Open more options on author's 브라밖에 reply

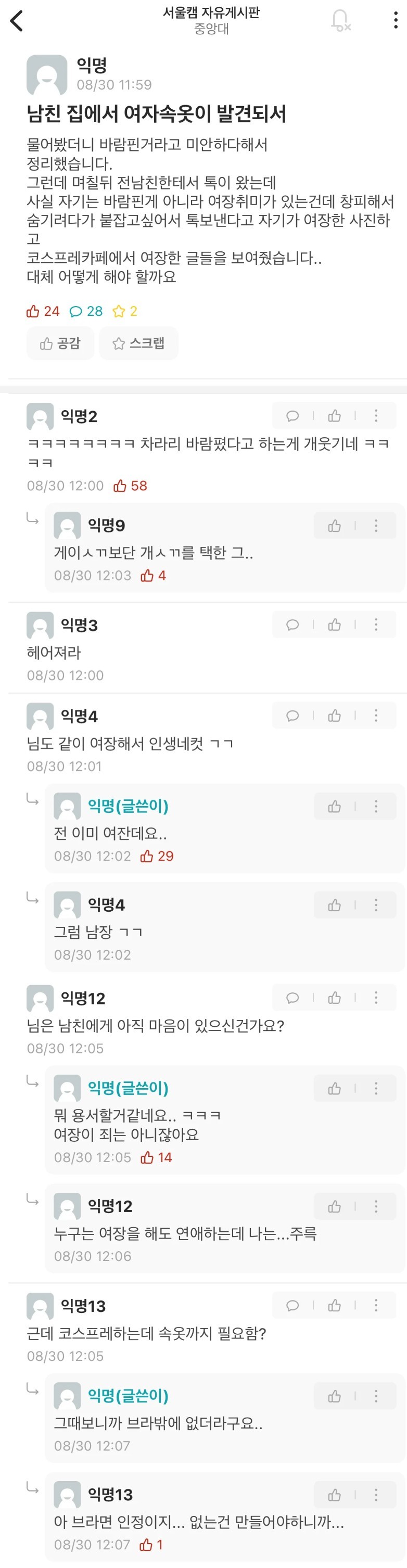(x=376, y=1396)
